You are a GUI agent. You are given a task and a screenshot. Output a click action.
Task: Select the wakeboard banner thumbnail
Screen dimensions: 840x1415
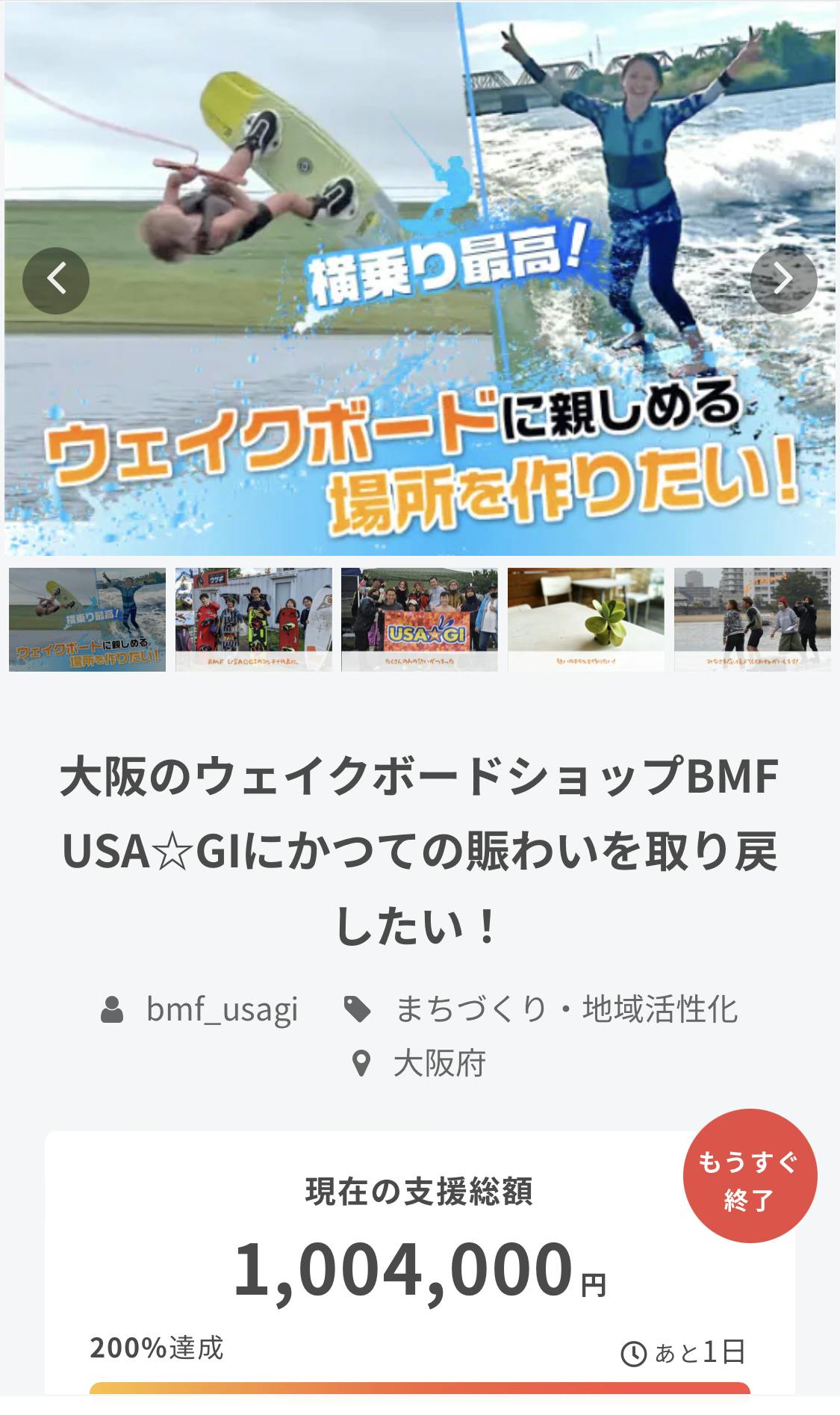pos(87,619)
